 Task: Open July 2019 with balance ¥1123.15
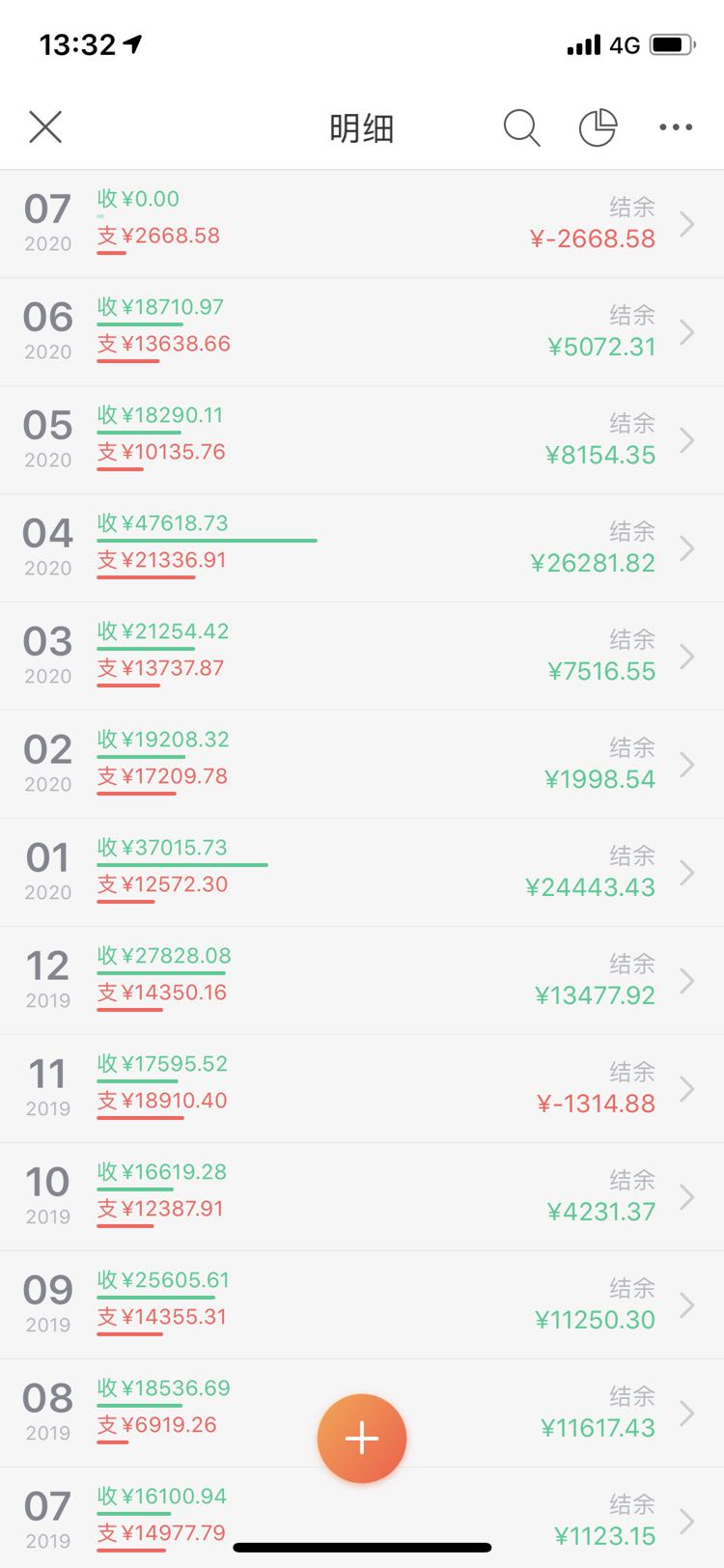pos(362,1518)
